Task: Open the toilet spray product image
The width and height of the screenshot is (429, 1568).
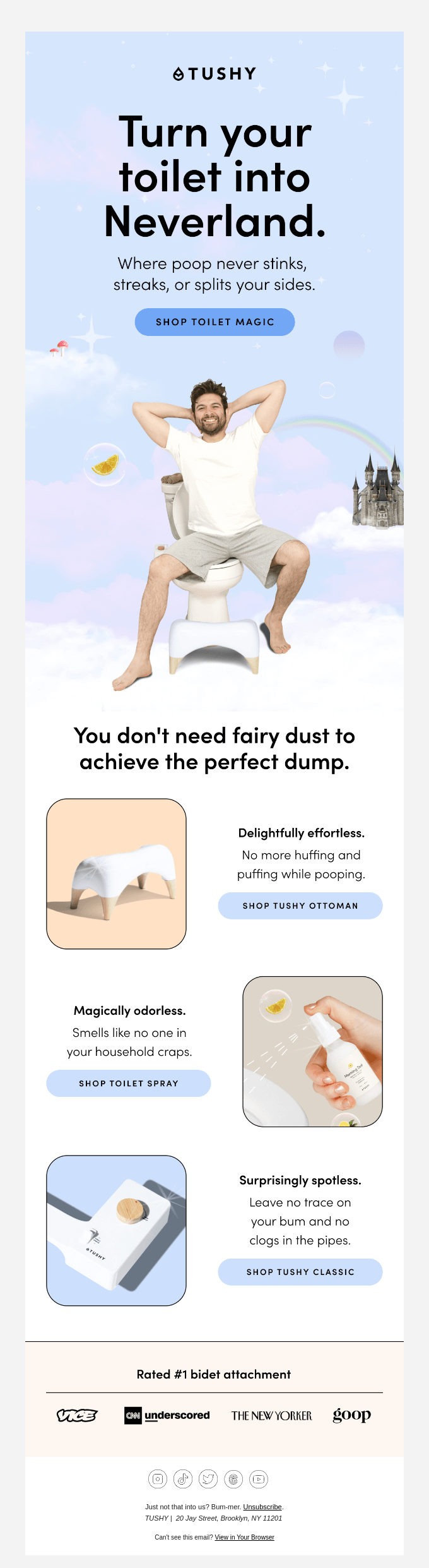Action: [313, 1051]
